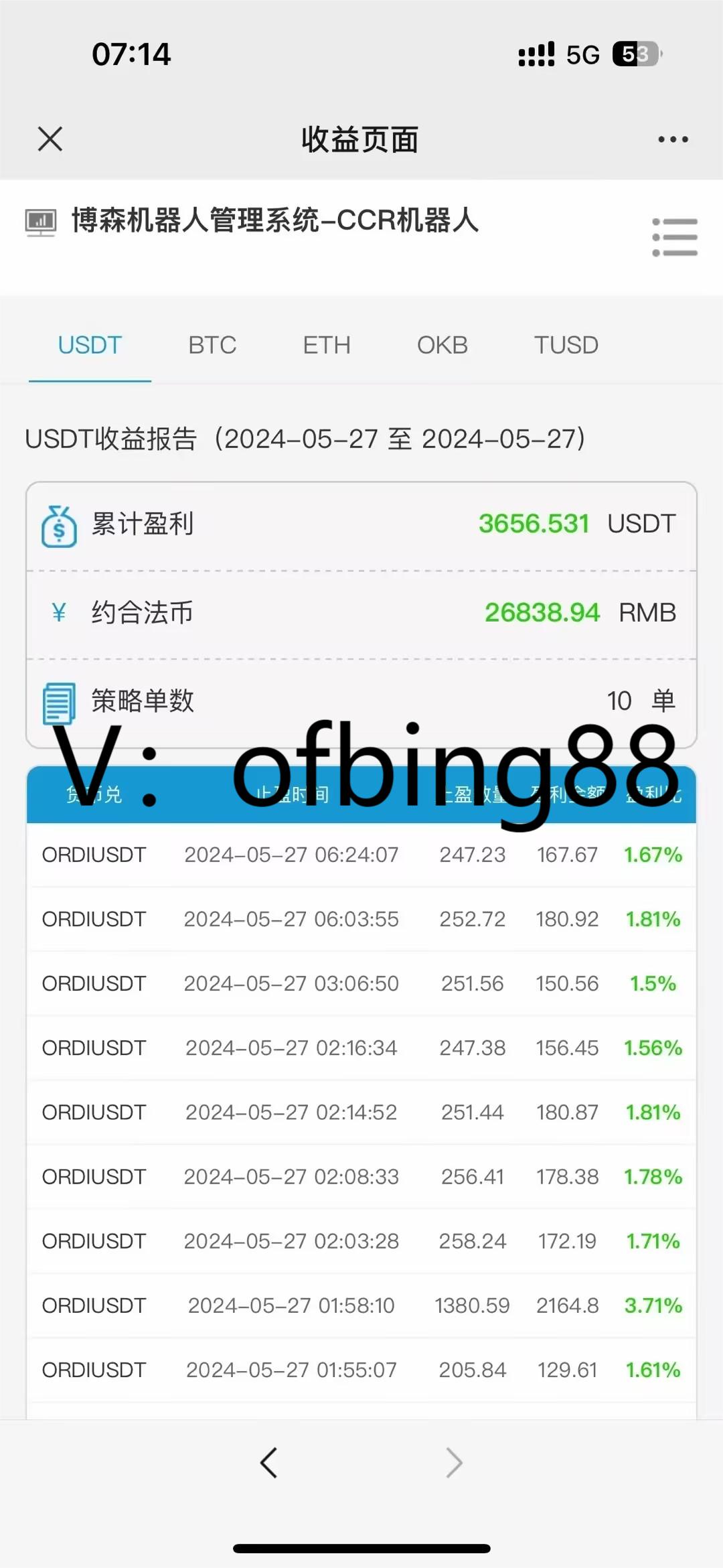Switch to the ETH tab
The width and height of the screenshot is (723, 1568).
click(327, 346)
